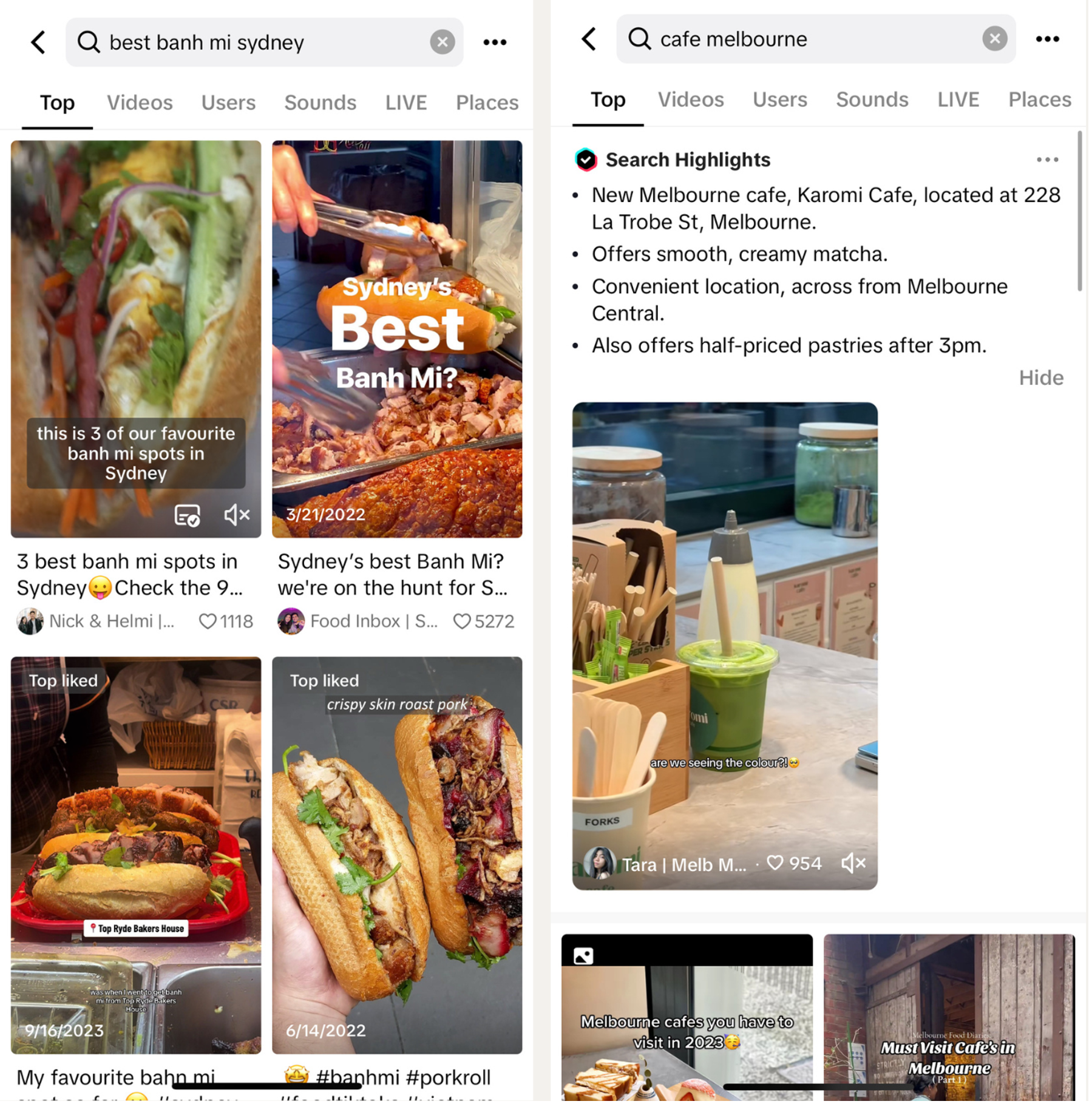The height and width of the screenshot is (1104, 1092).
Task: Open overflow menu beside banh mi search
Action: tap(495, 42)
